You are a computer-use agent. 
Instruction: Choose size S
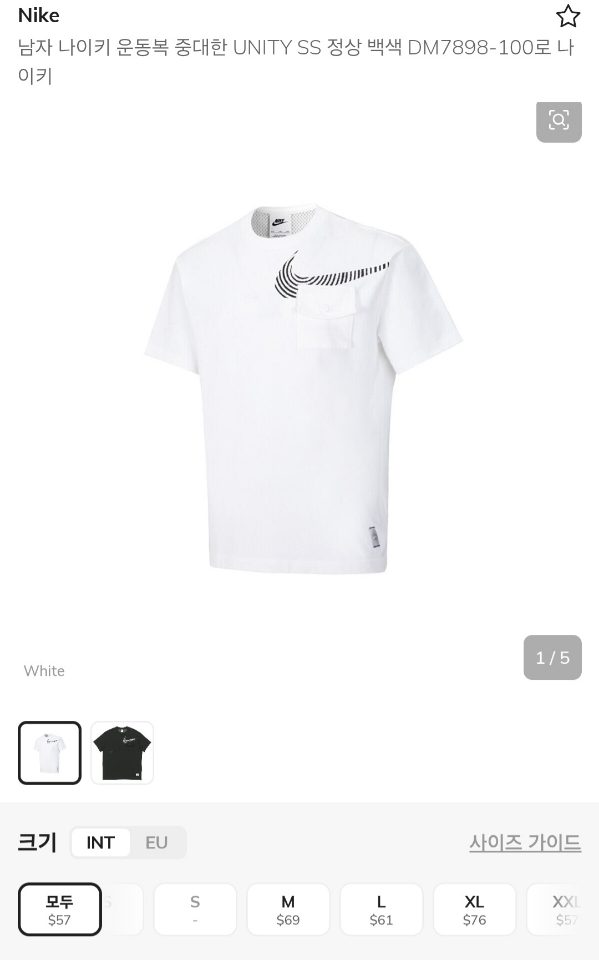[195, 909]
